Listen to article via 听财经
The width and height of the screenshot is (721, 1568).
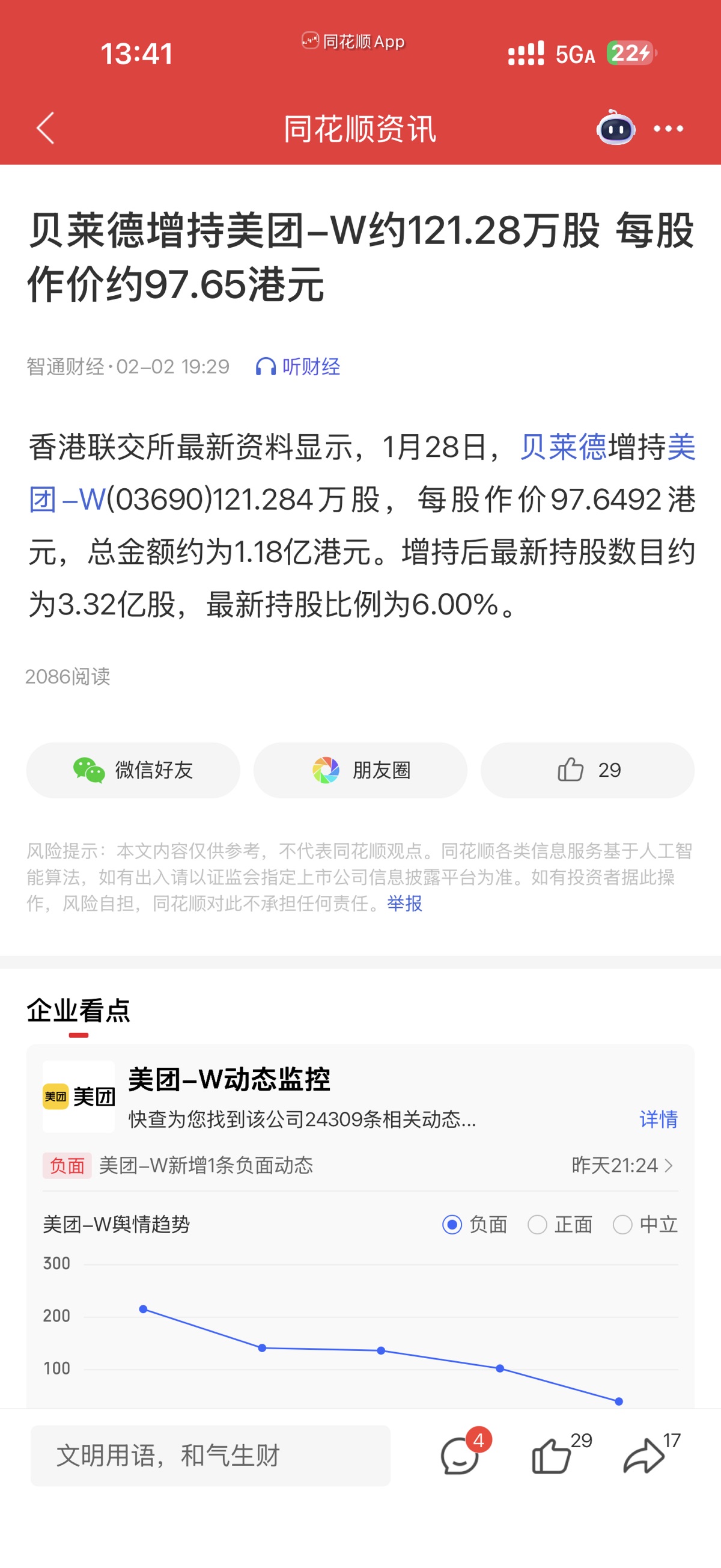(298, 366)
